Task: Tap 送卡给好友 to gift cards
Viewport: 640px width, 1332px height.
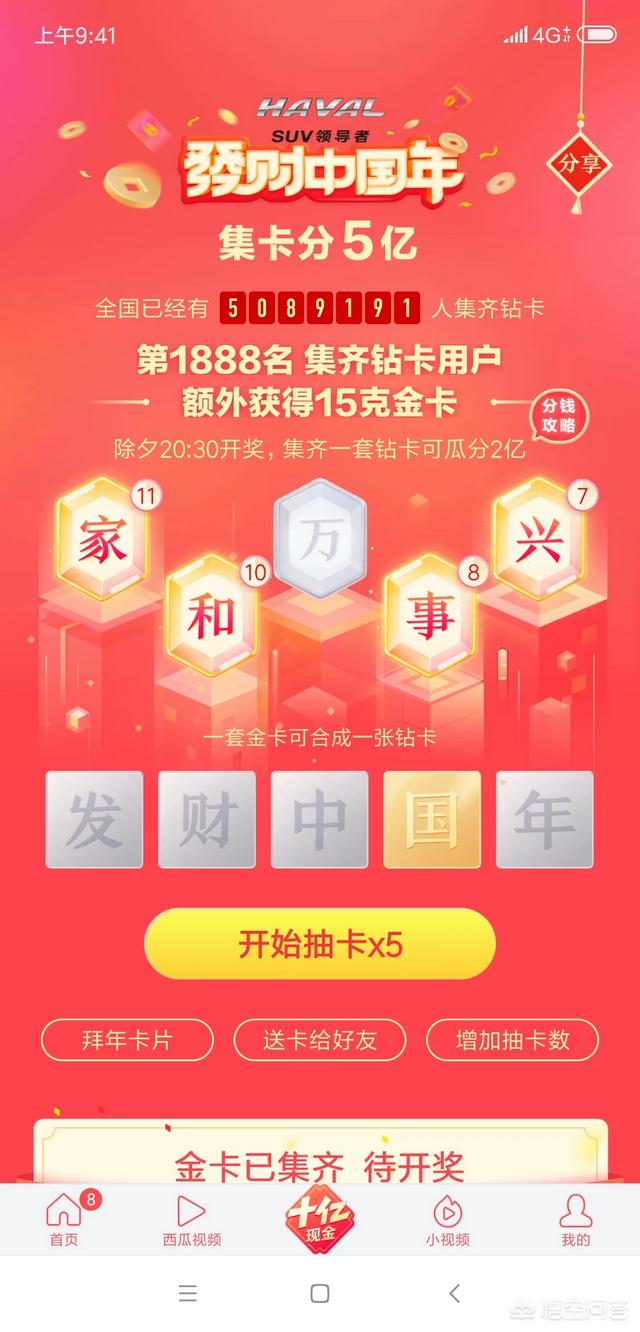Action: tap(320, 1039)
